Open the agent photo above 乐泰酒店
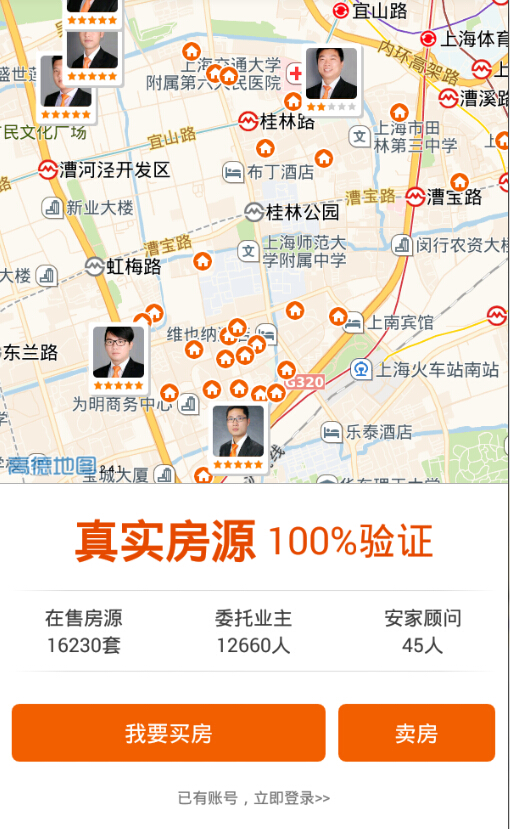The height and width of the screenshot is (829, 510). point(238,438)
